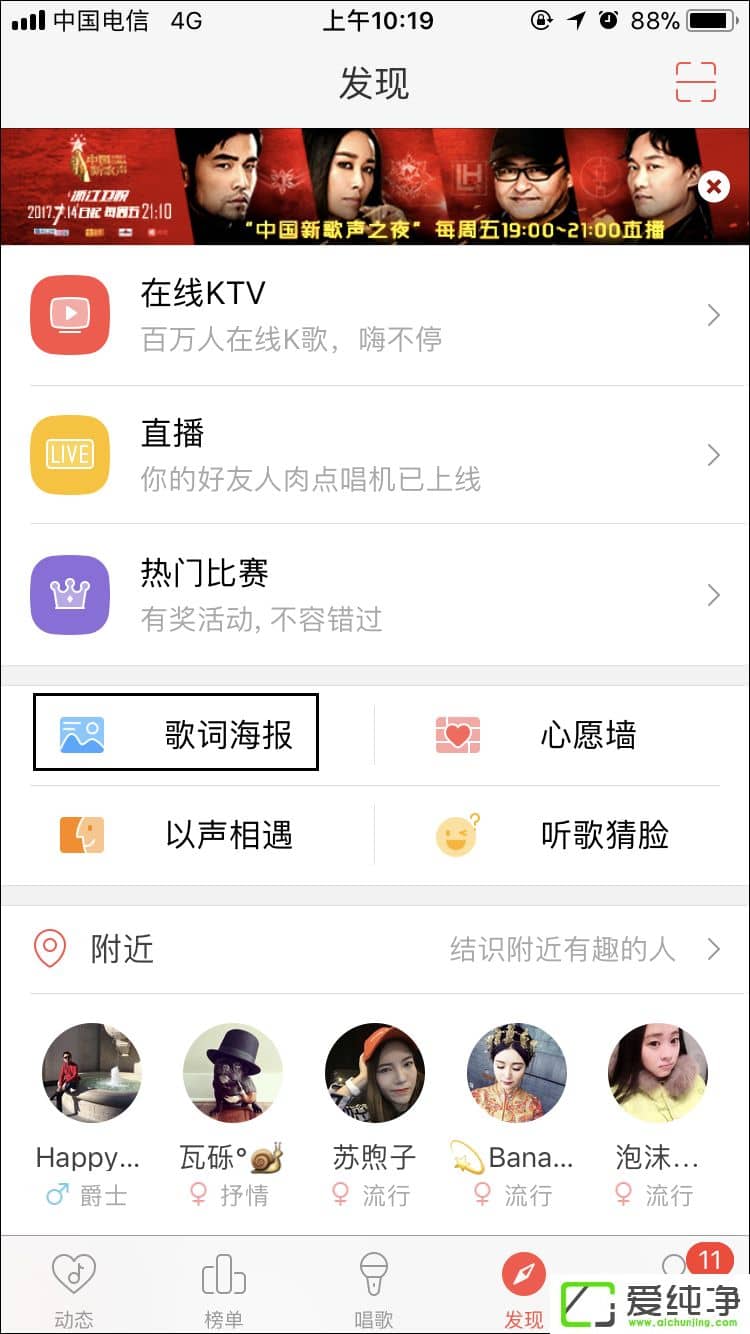Open 歌词海报
This screenshot has height=1334, width=750.
click(x=176, y=733)
